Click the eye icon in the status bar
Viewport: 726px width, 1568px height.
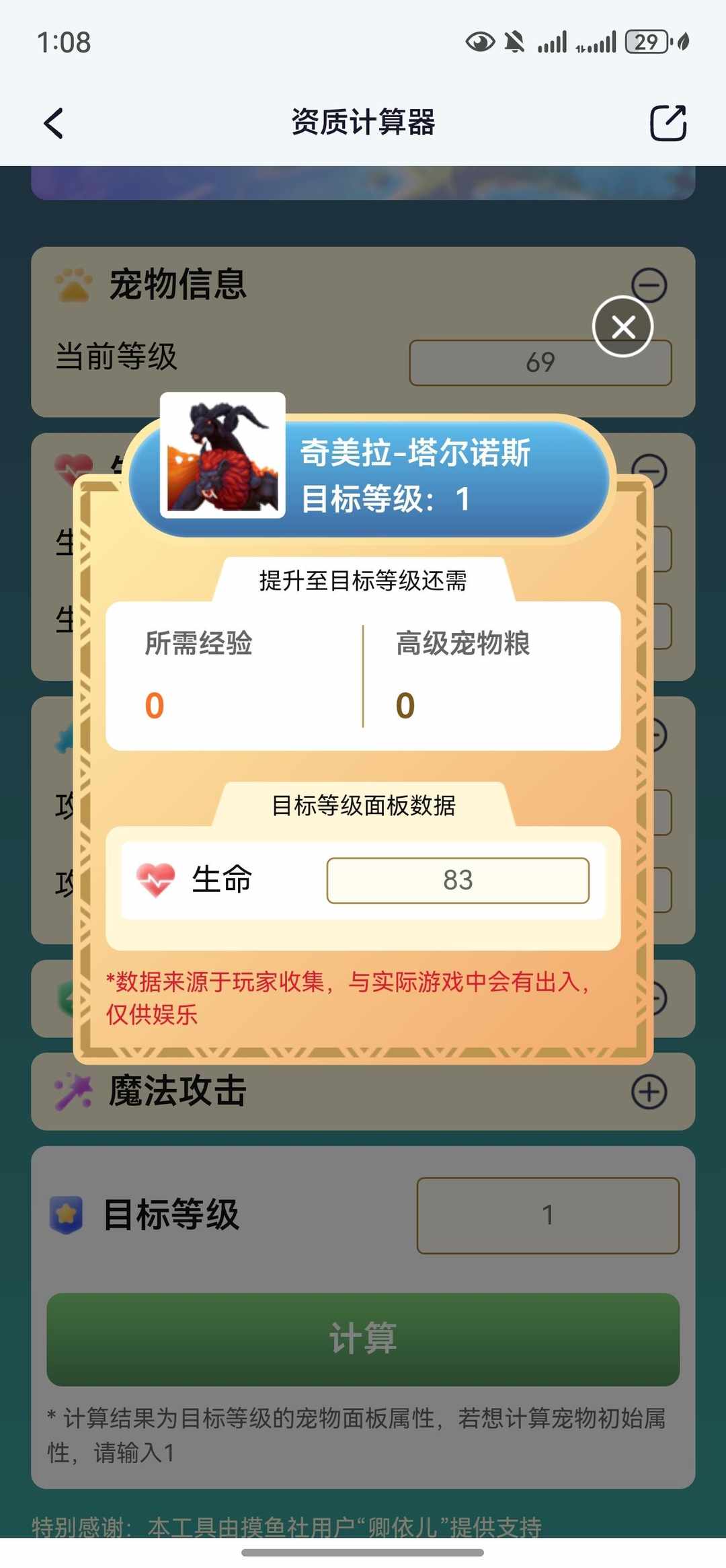(480, 42)
